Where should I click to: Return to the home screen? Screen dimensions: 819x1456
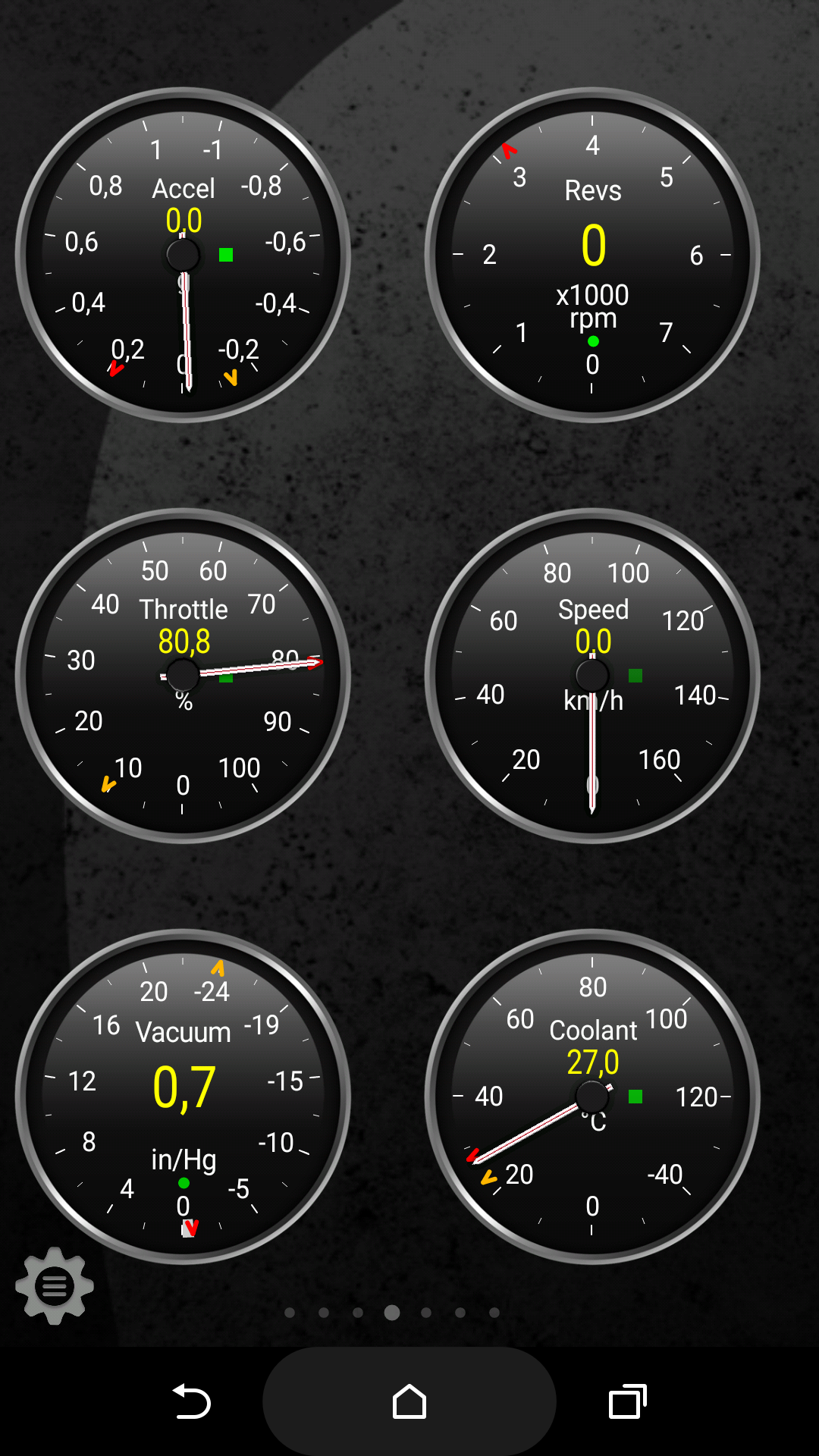coord(409,1401)
